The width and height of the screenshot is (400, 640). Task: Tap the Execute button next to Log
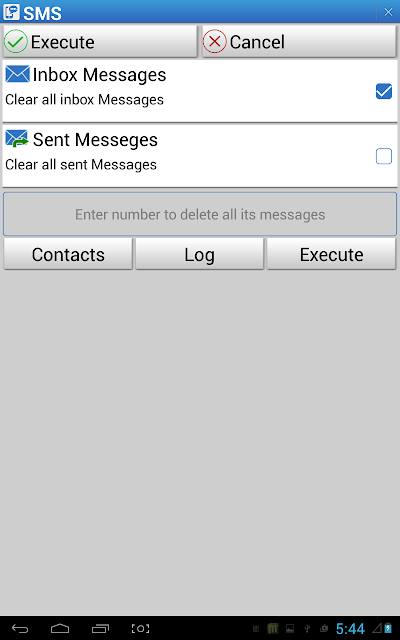331,254
